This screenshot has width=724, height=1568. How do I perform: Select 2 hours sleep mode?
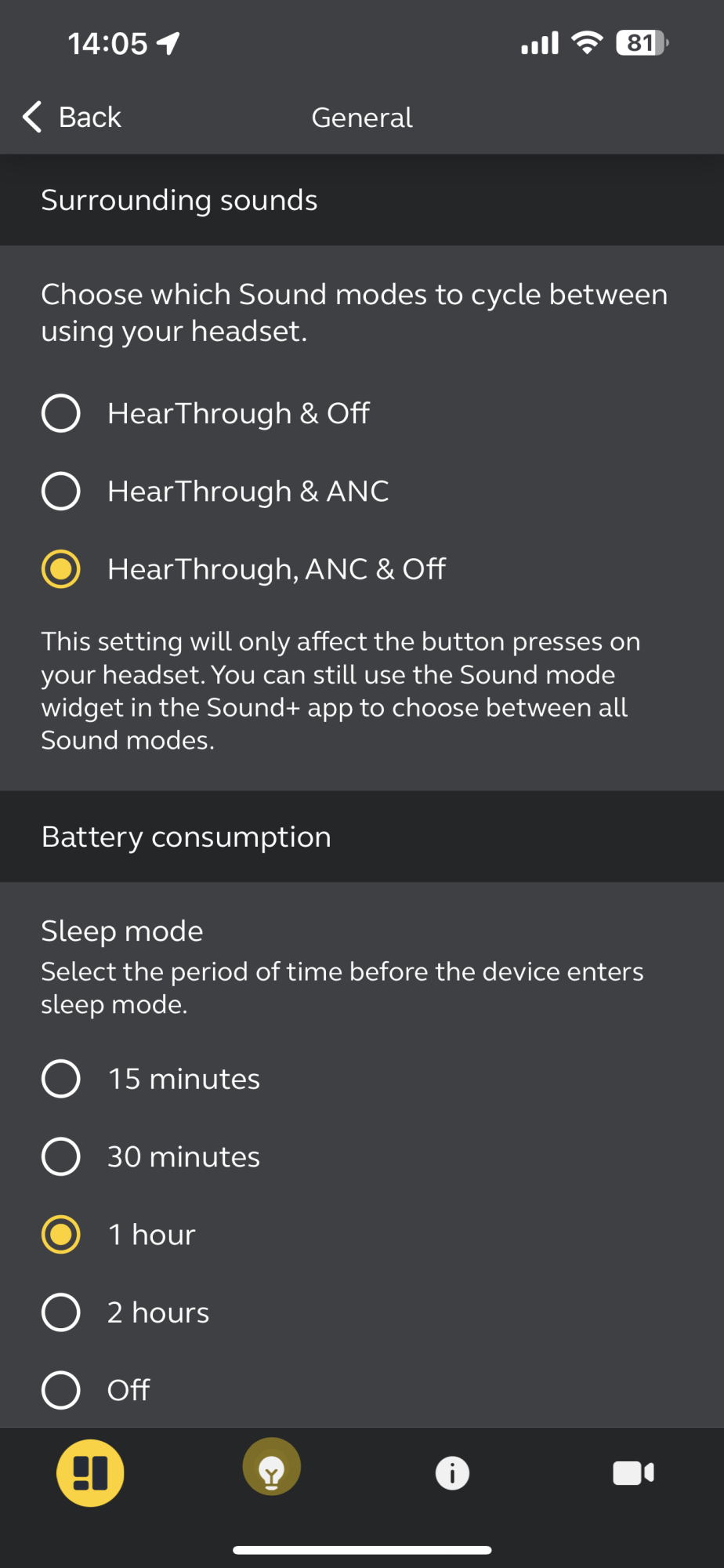tap(61, 1312)
